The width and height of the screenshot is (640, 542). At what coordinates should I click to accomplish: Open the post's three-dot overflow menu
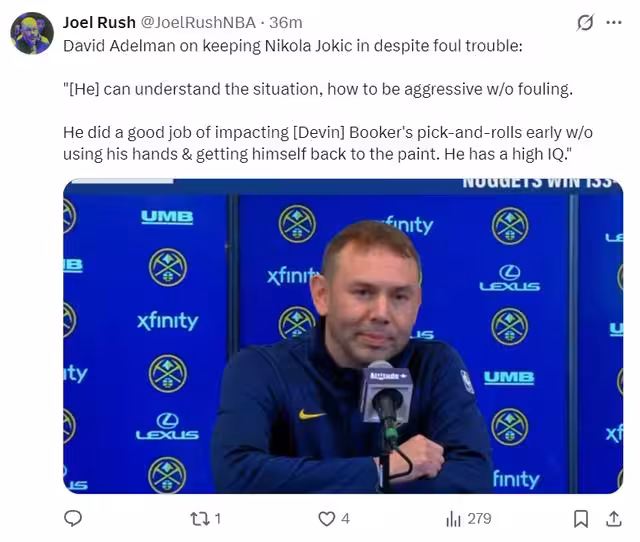[613, 22]
